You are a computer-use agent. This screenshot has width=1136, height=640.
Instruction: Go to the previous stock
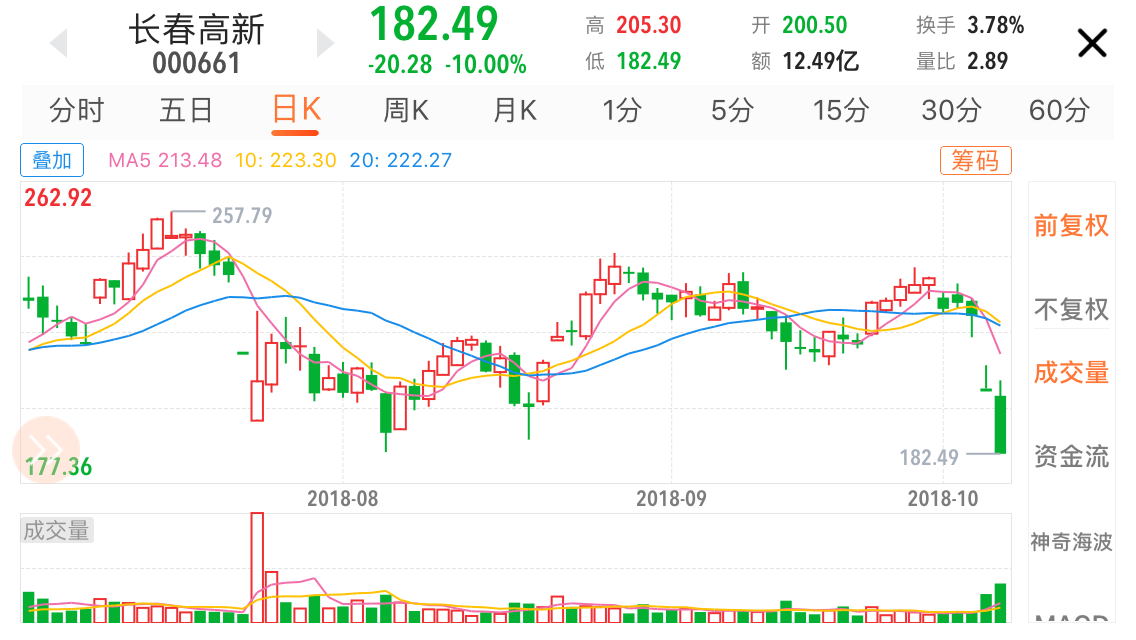(58, 43)
